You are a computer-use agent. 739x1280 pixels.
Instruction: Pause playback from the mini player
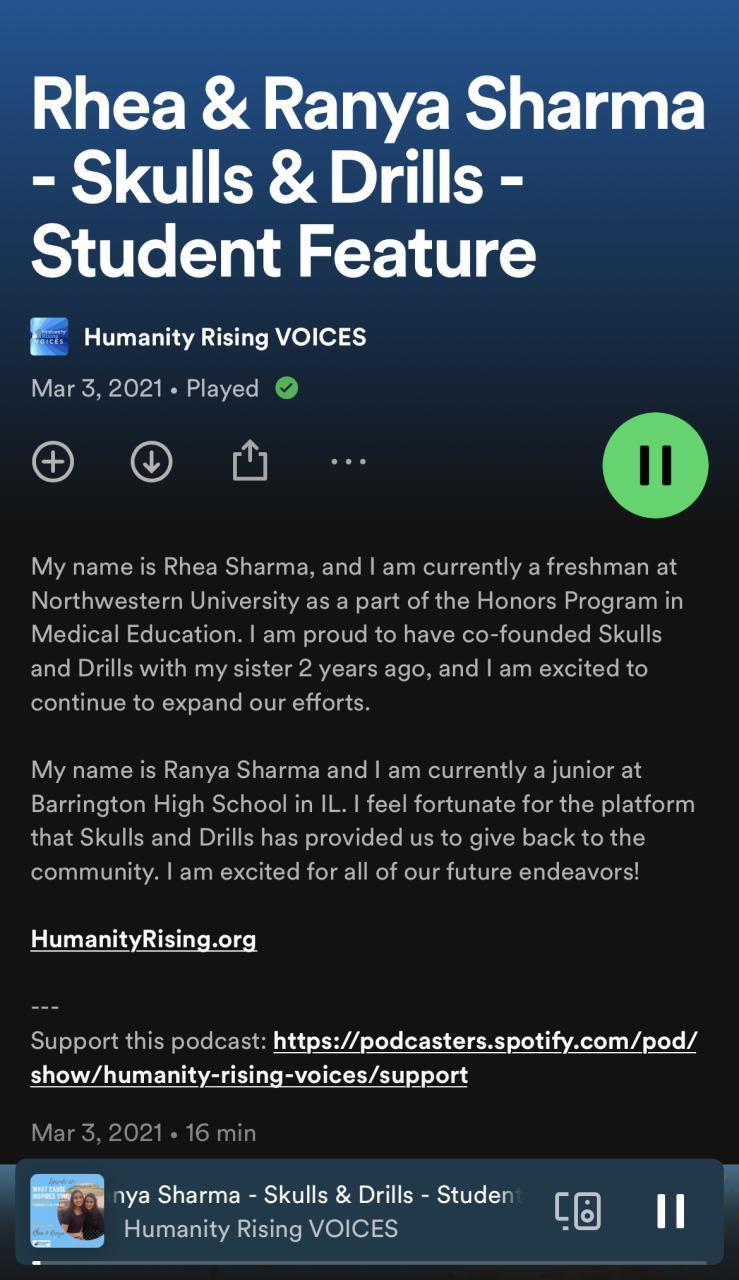click(x=670, y=1211)
